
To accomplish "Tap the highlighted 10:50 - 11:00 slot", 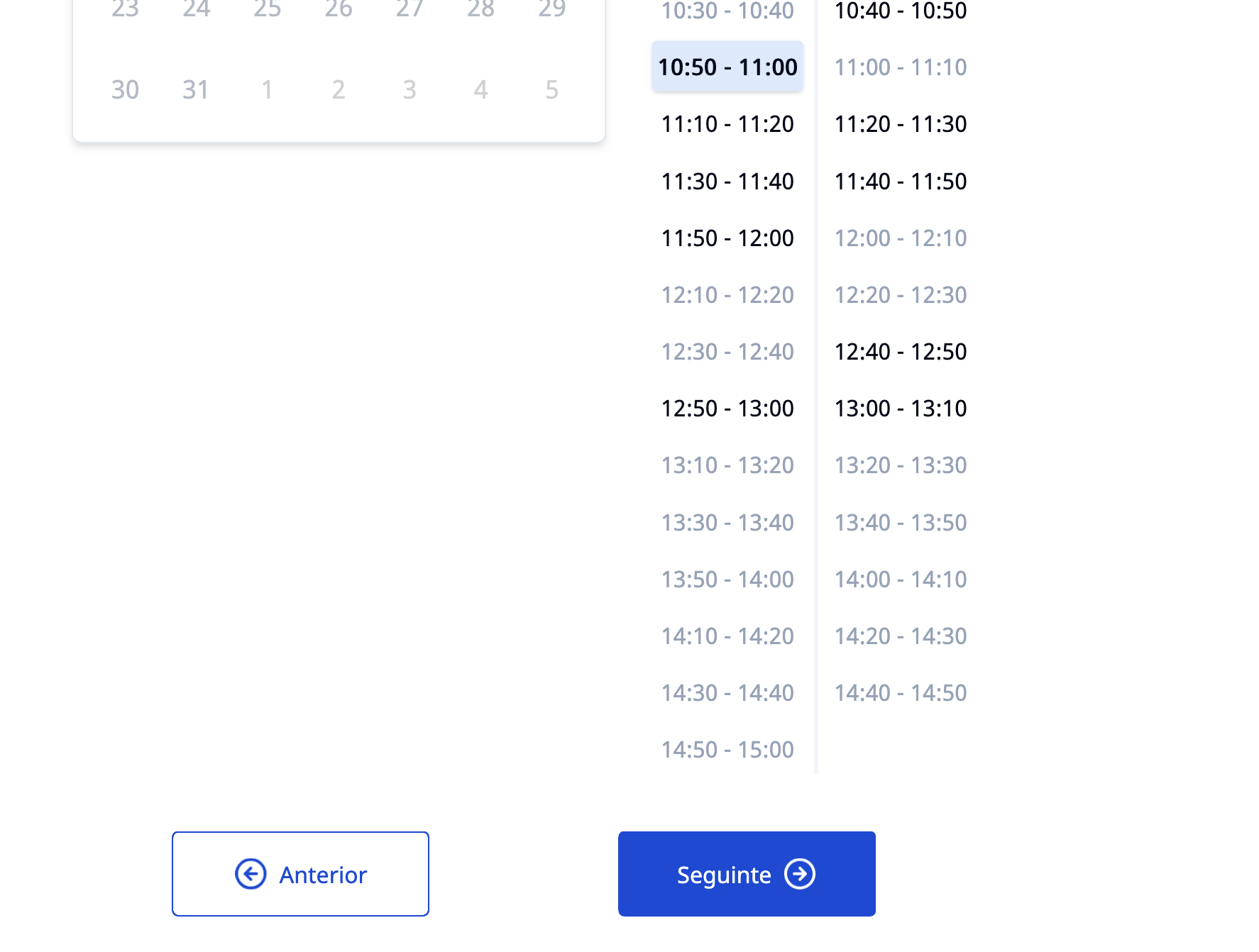I will click(x=727, y=67).
